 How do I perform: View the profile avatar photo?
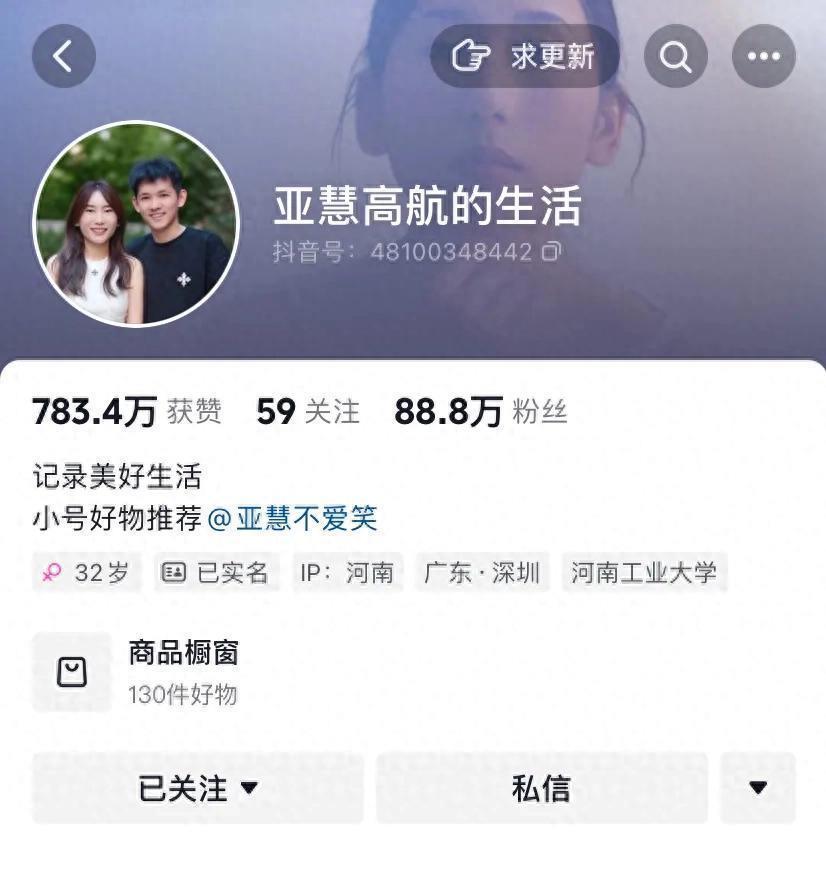click(x=136, y=224)
